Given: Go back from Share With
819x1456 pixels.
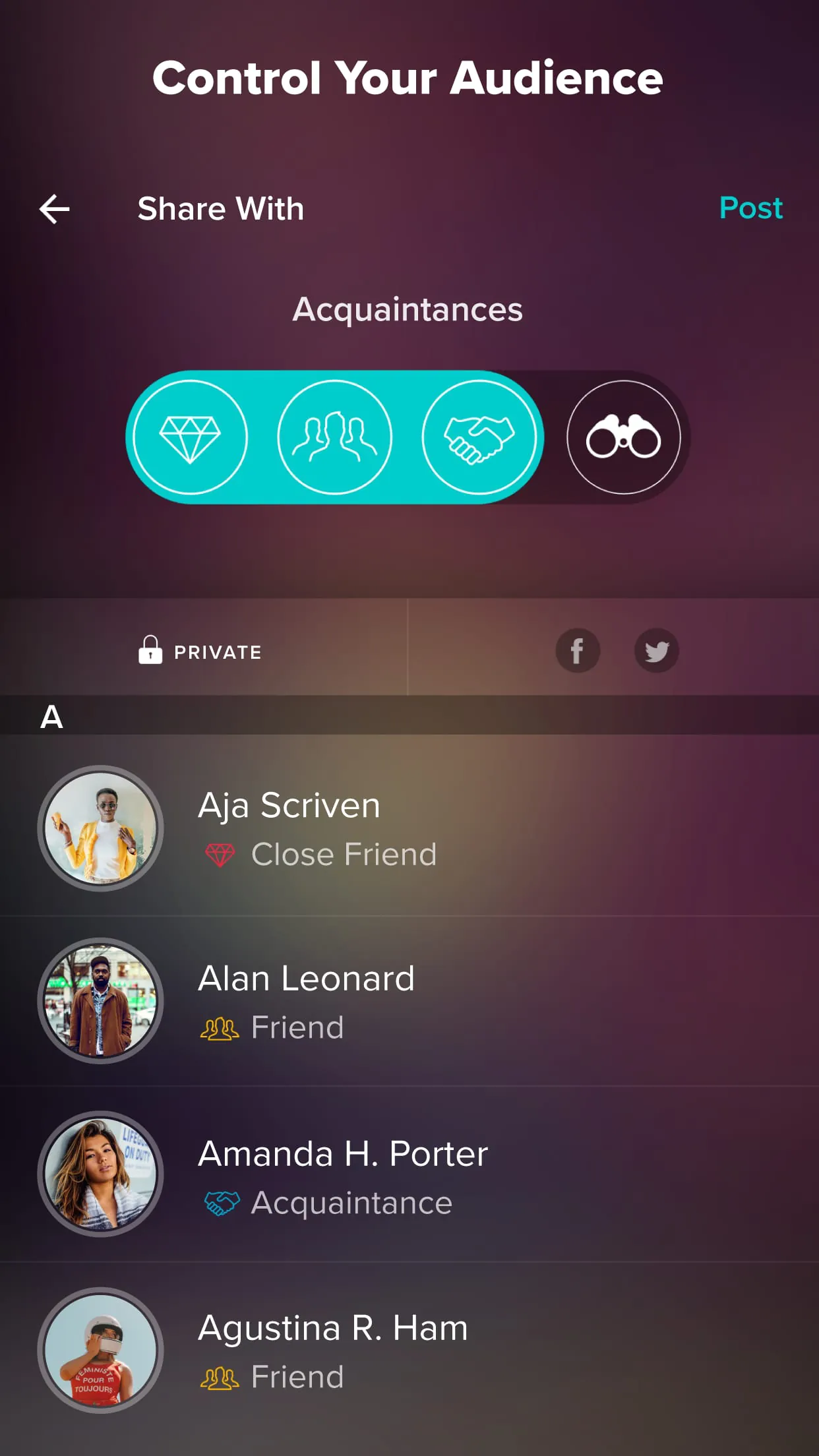Looking at the screenshot, I should [x=54, y=209].
